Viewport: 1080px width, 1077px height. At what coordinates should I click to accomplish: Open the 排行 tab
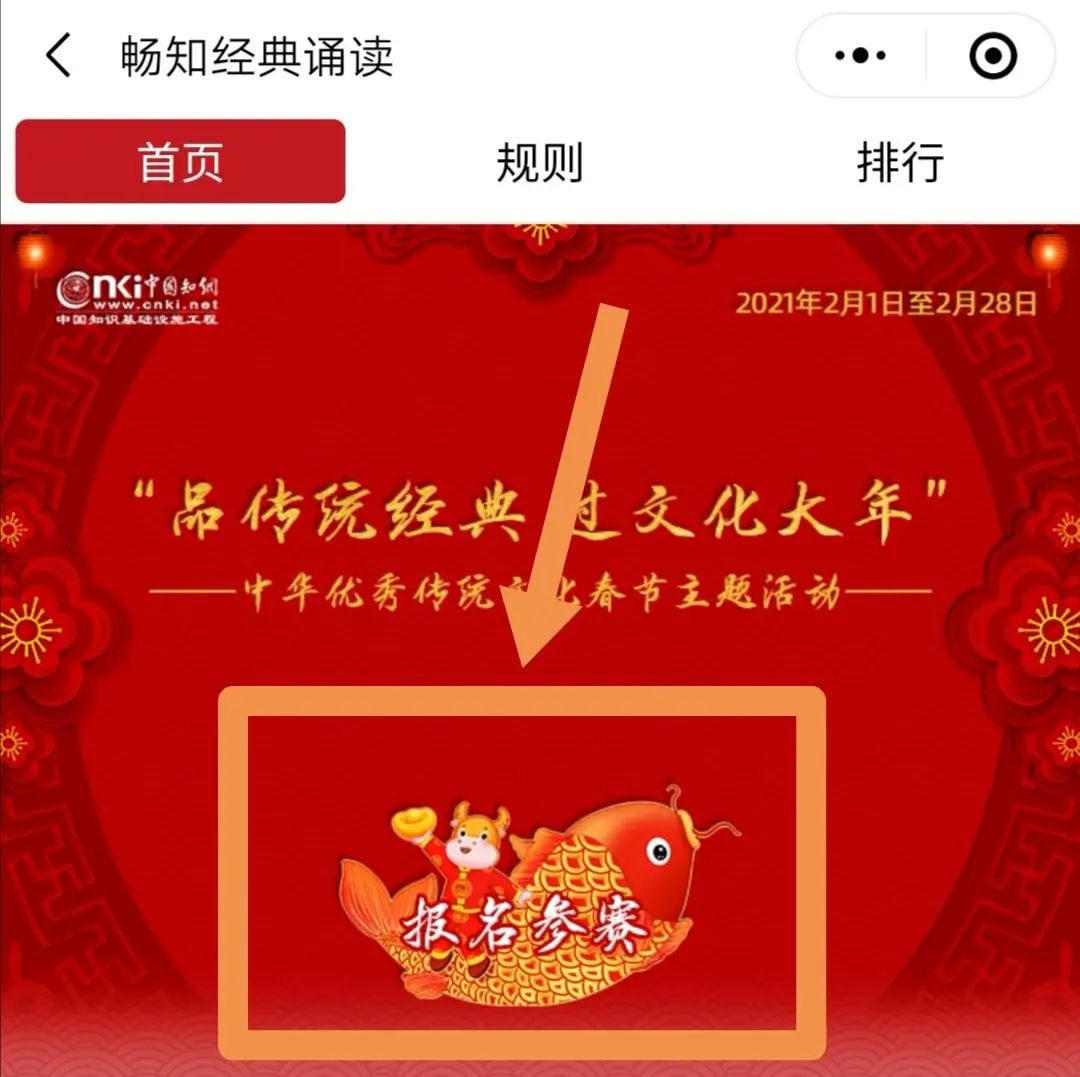point(900,163)
